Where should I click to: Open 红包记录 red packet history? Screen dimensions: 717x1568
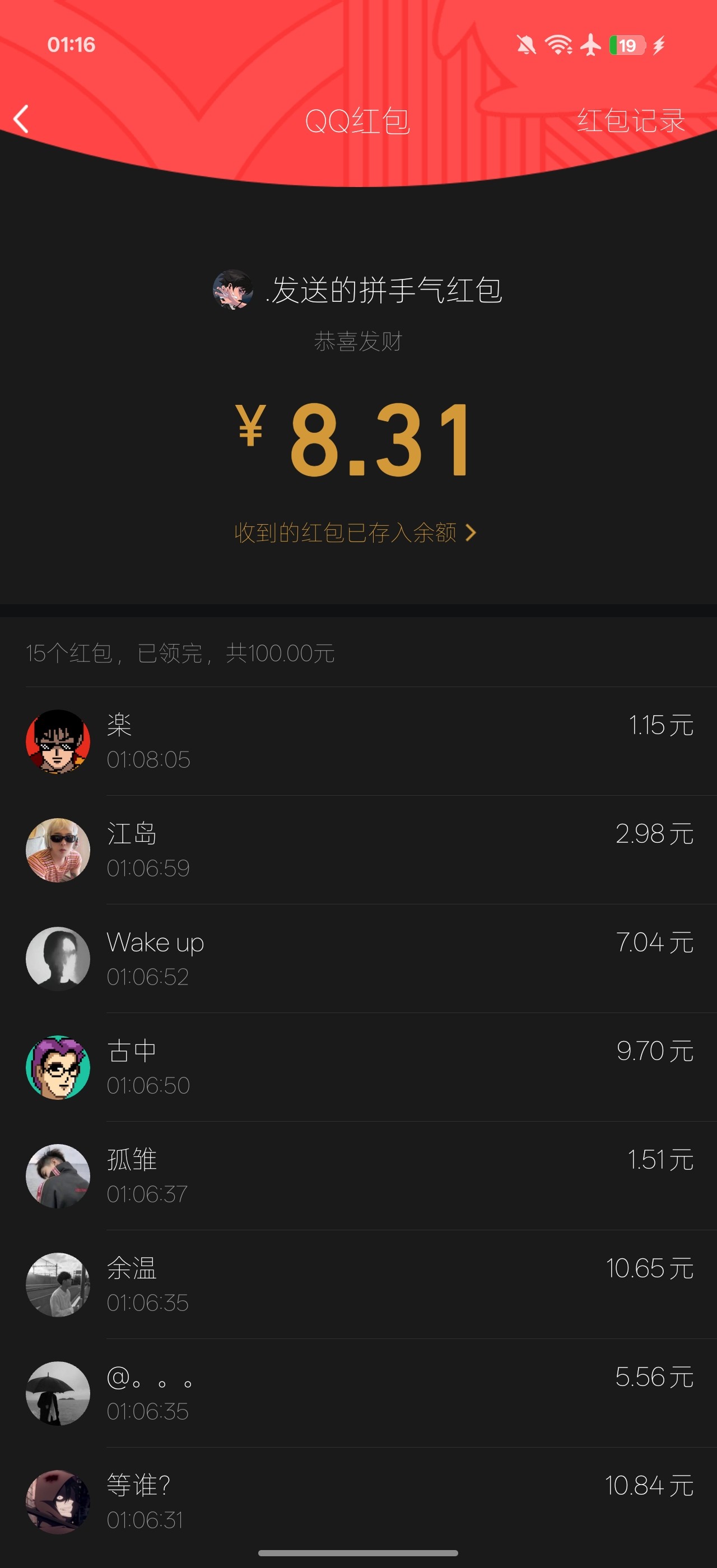point(631,120)
